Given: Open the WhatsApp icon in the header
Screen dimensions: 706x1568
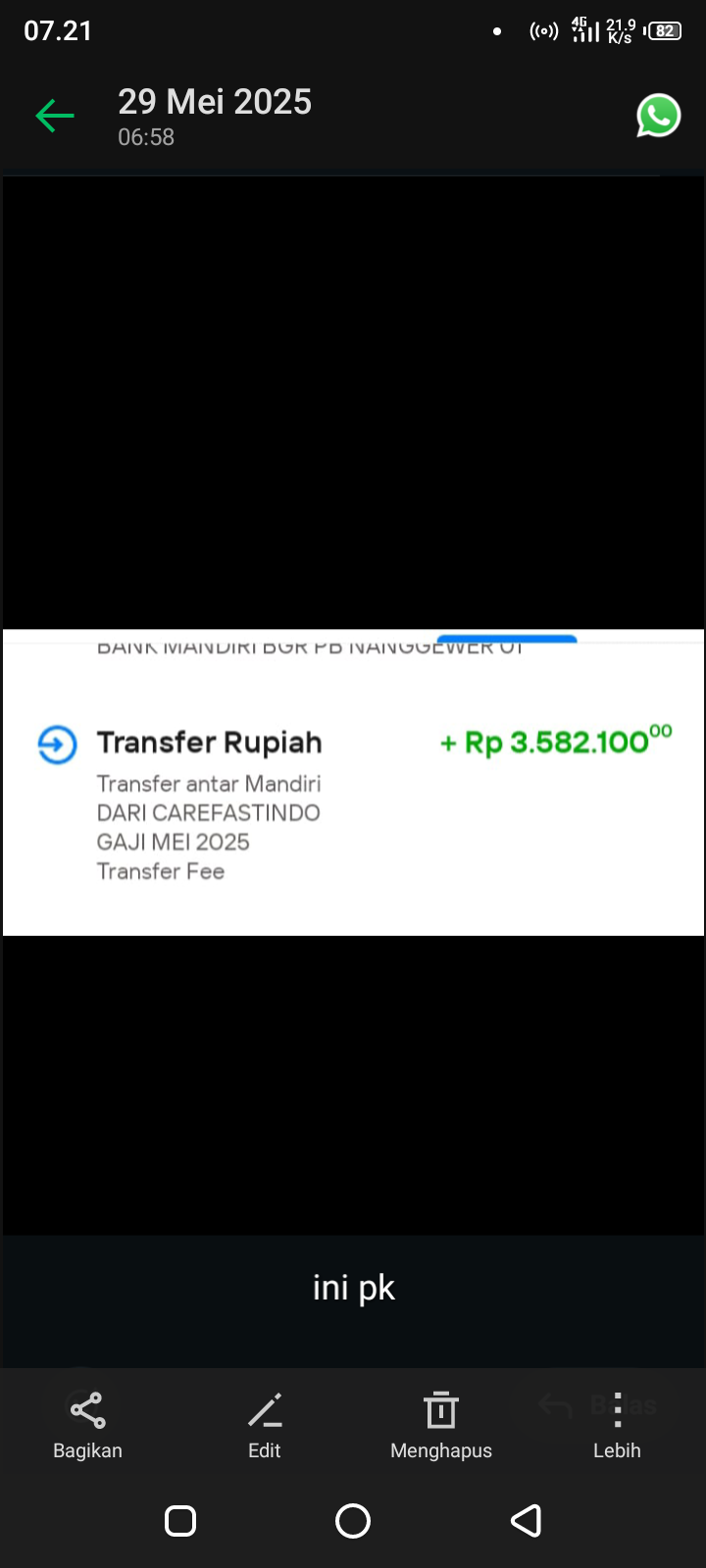Looking at the screenshot, I should click(x=658, y=116).
